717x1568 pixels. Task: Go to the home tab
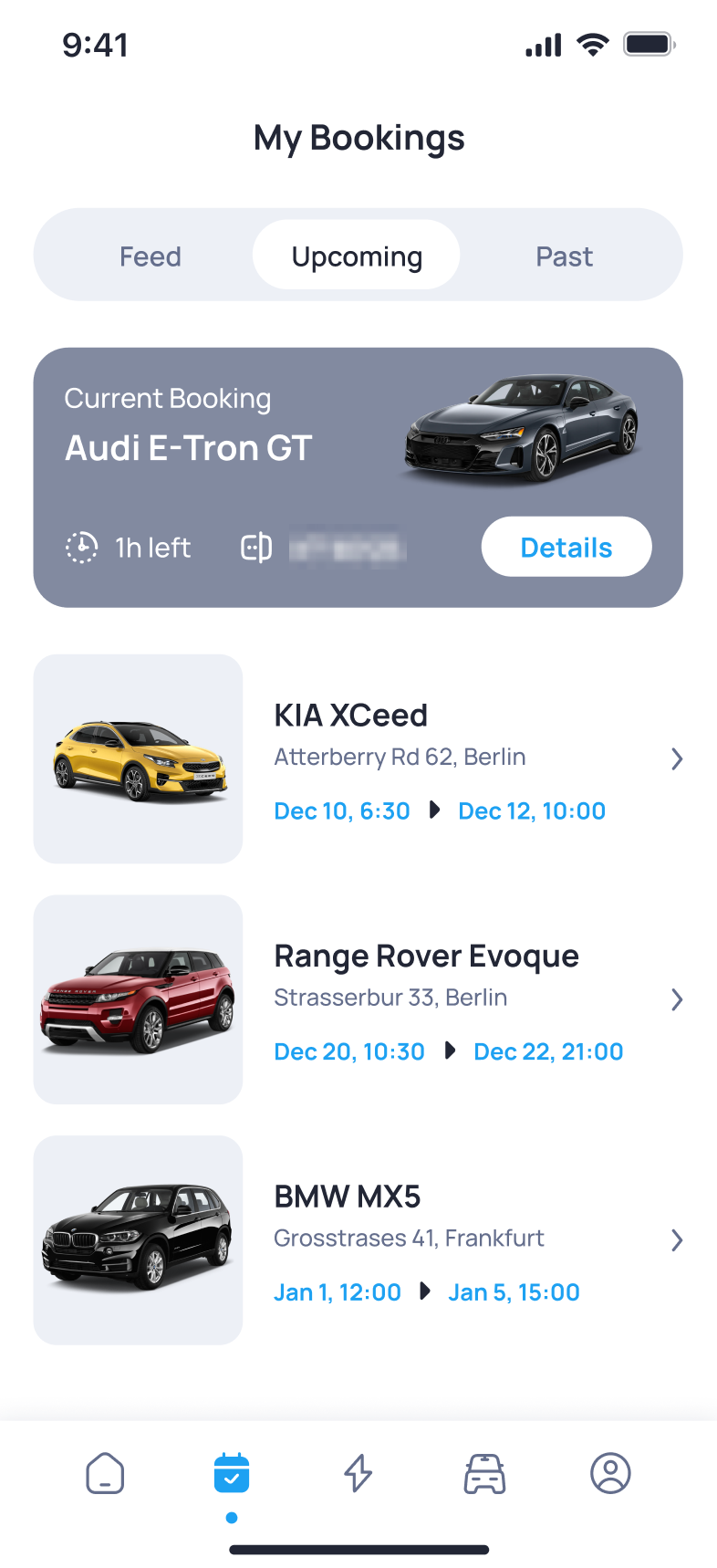105,1473
